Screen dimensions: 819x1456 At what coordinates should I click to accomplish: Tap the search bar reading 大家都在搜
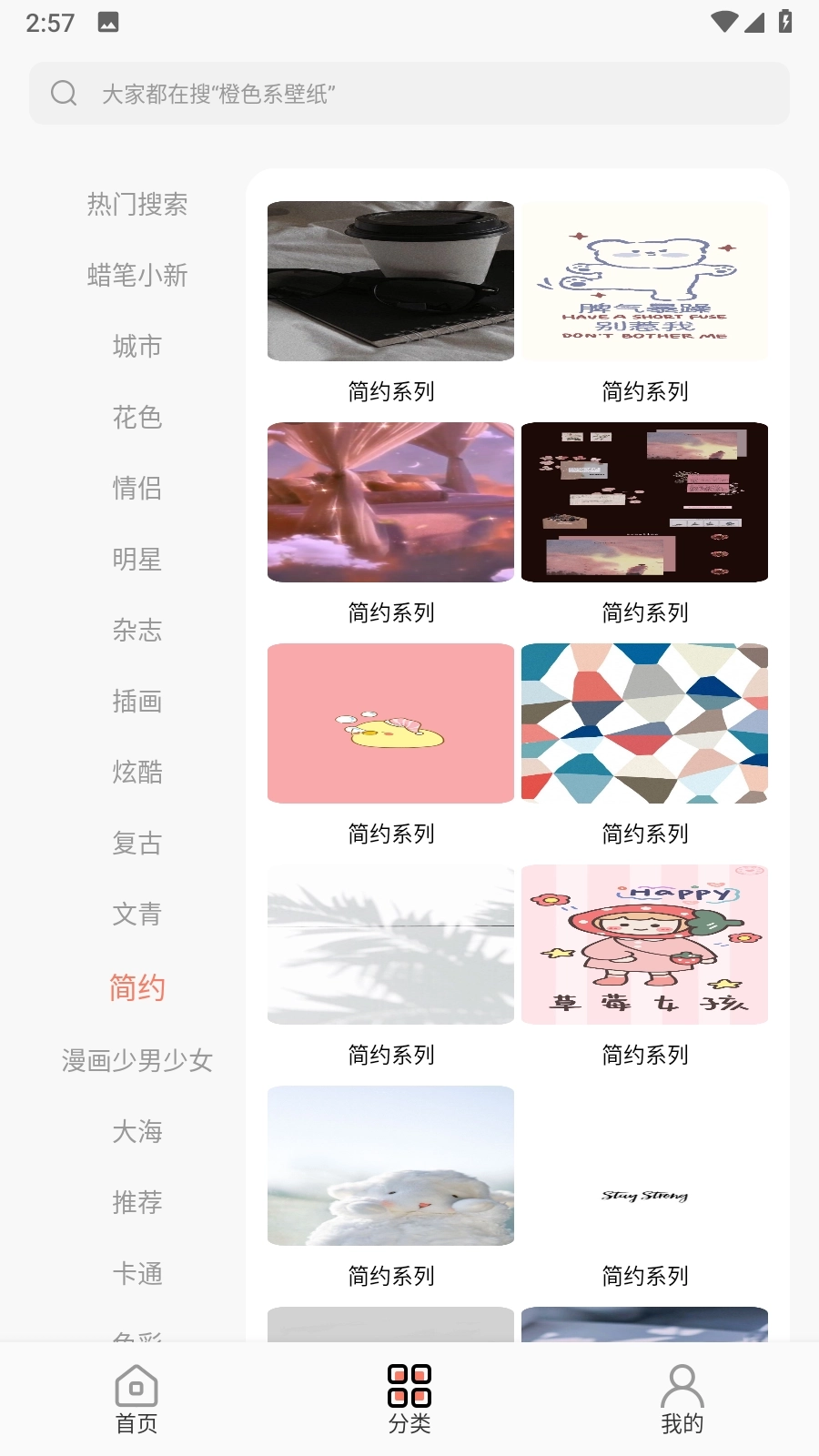(x=409, y=92)
